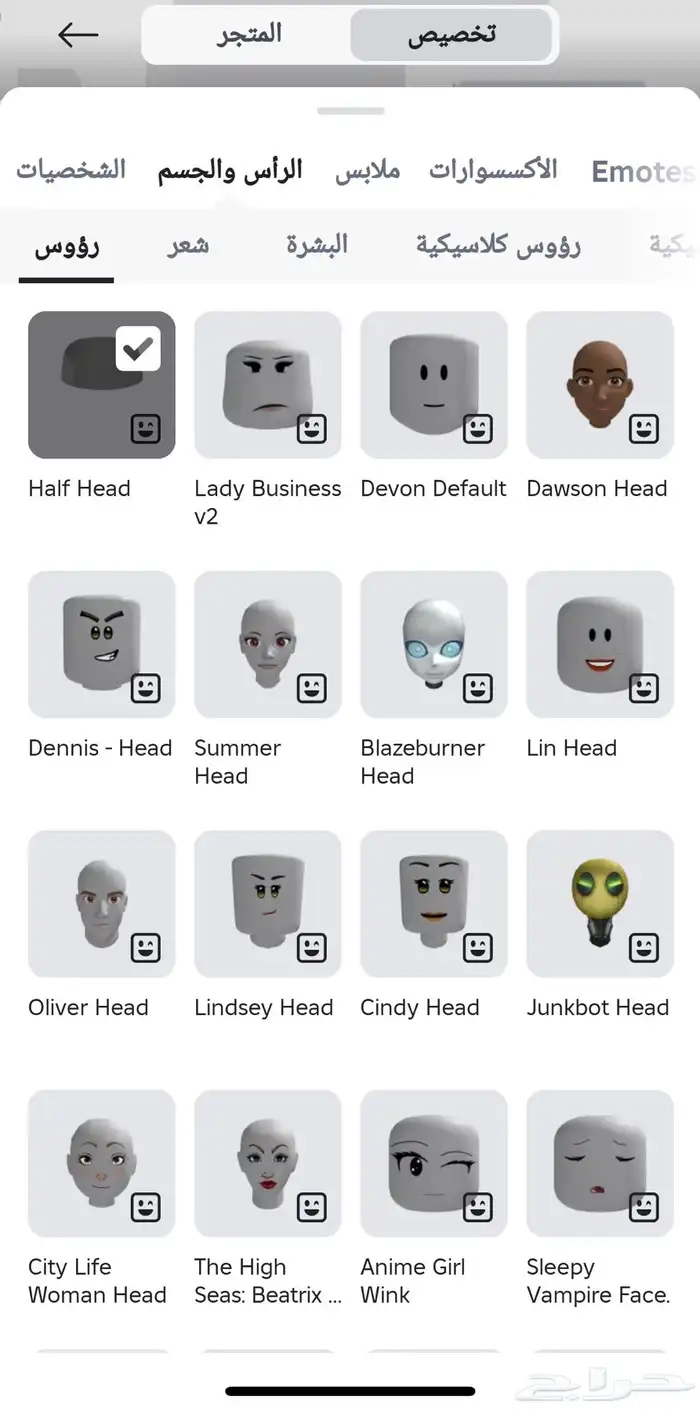The height and width of the screenshot is (1411, 700).
Task: Open the Emotes category tab
Action: pyautogui.click(x=642, y=171)
